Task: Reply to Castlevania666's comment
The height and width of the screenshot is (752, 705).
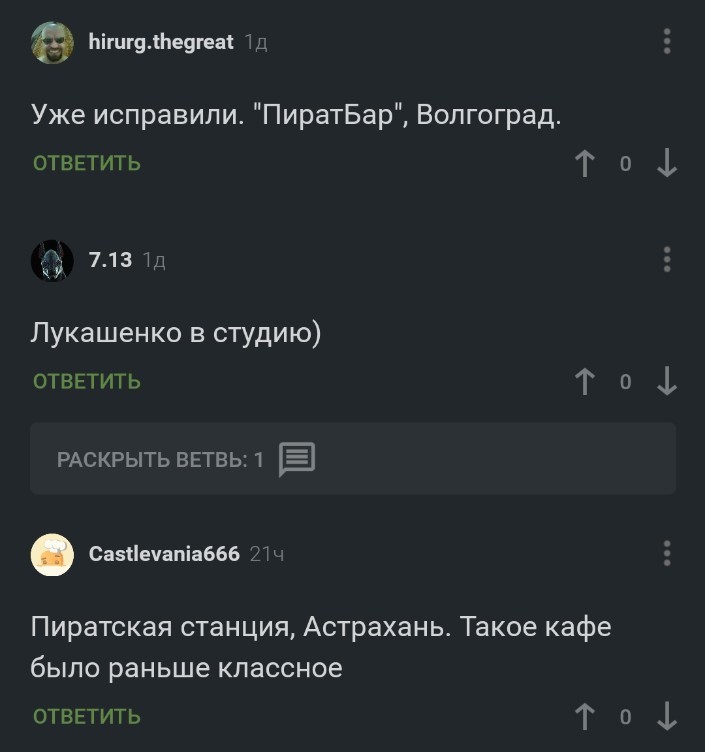Action: [x=87, y=716]
